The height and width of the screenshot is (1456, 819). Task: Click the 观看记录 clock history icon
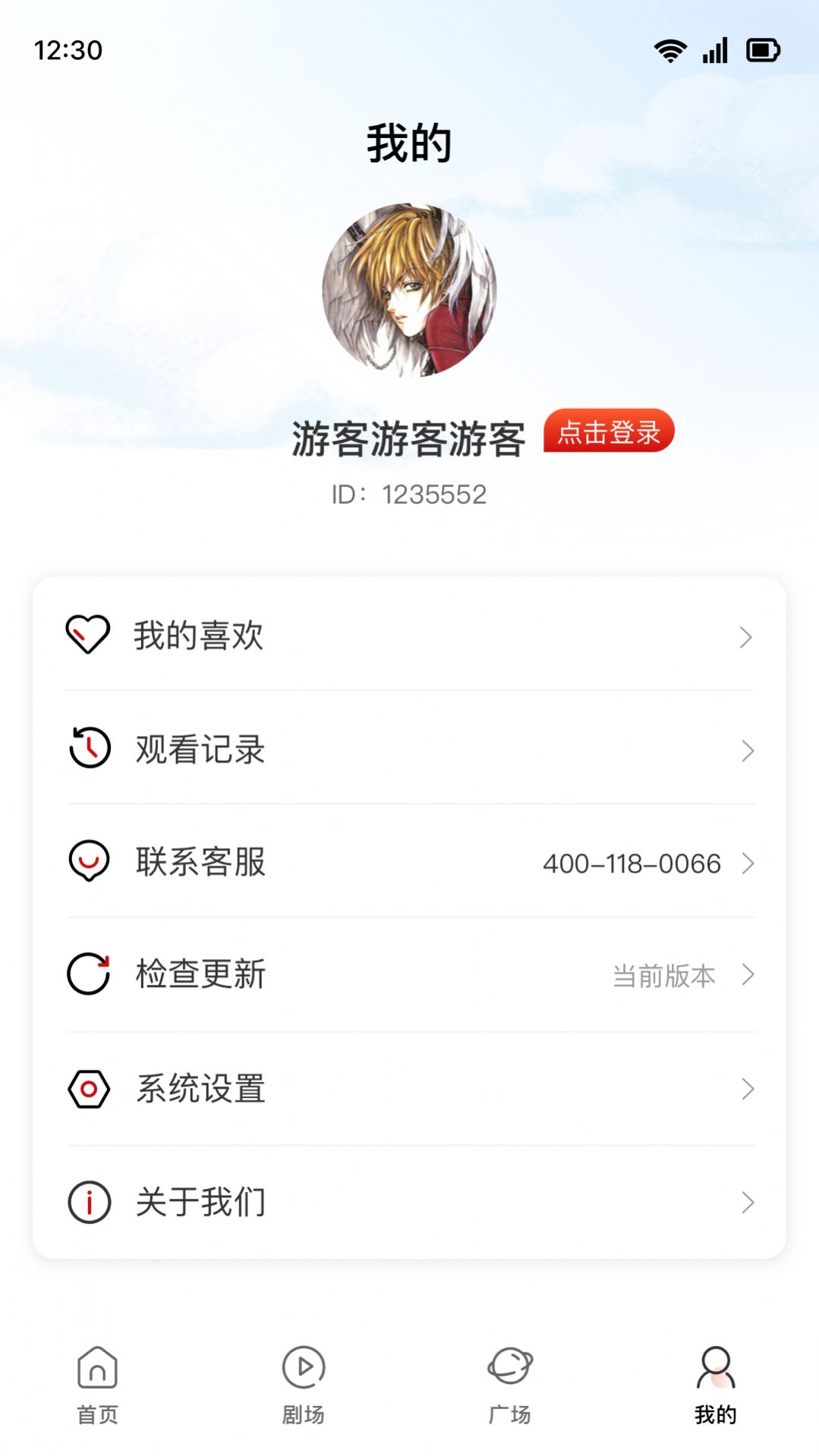(89, 750)
